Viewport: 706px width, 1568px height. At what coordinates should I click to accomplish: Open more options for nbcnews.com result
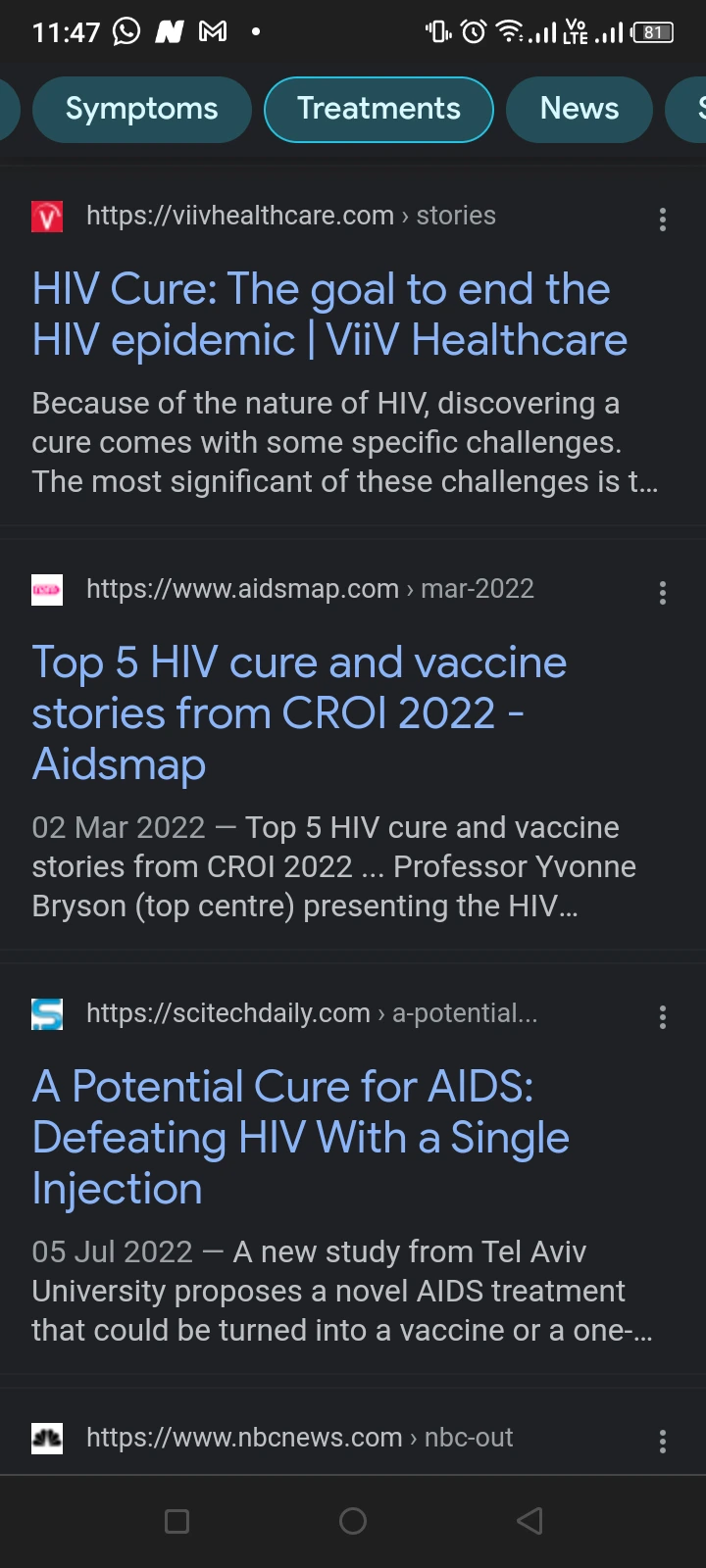click(x=663, y=1441)
